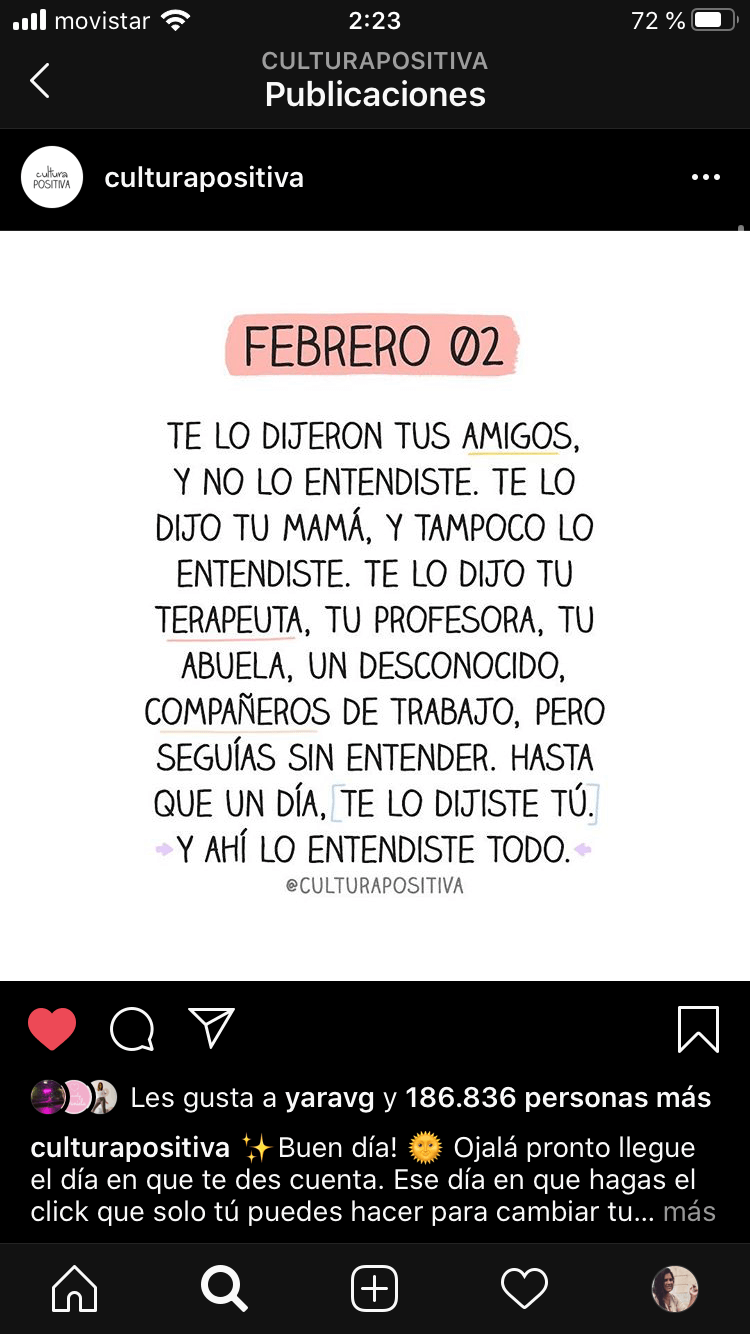750x1334 pixels.
Task: Open the post's three-dot options menu
Action: [705, 178]
